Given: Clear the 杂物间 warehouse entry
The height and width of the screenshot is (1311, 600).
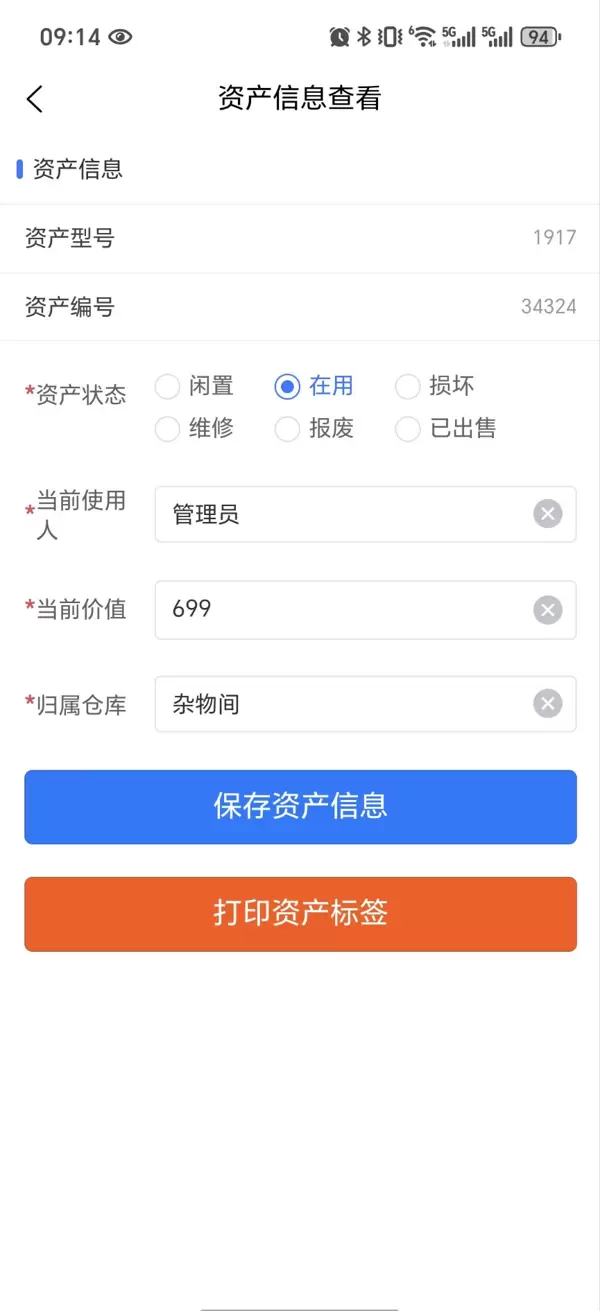Looking at the screenshot, I should click(x=547, y=704).
